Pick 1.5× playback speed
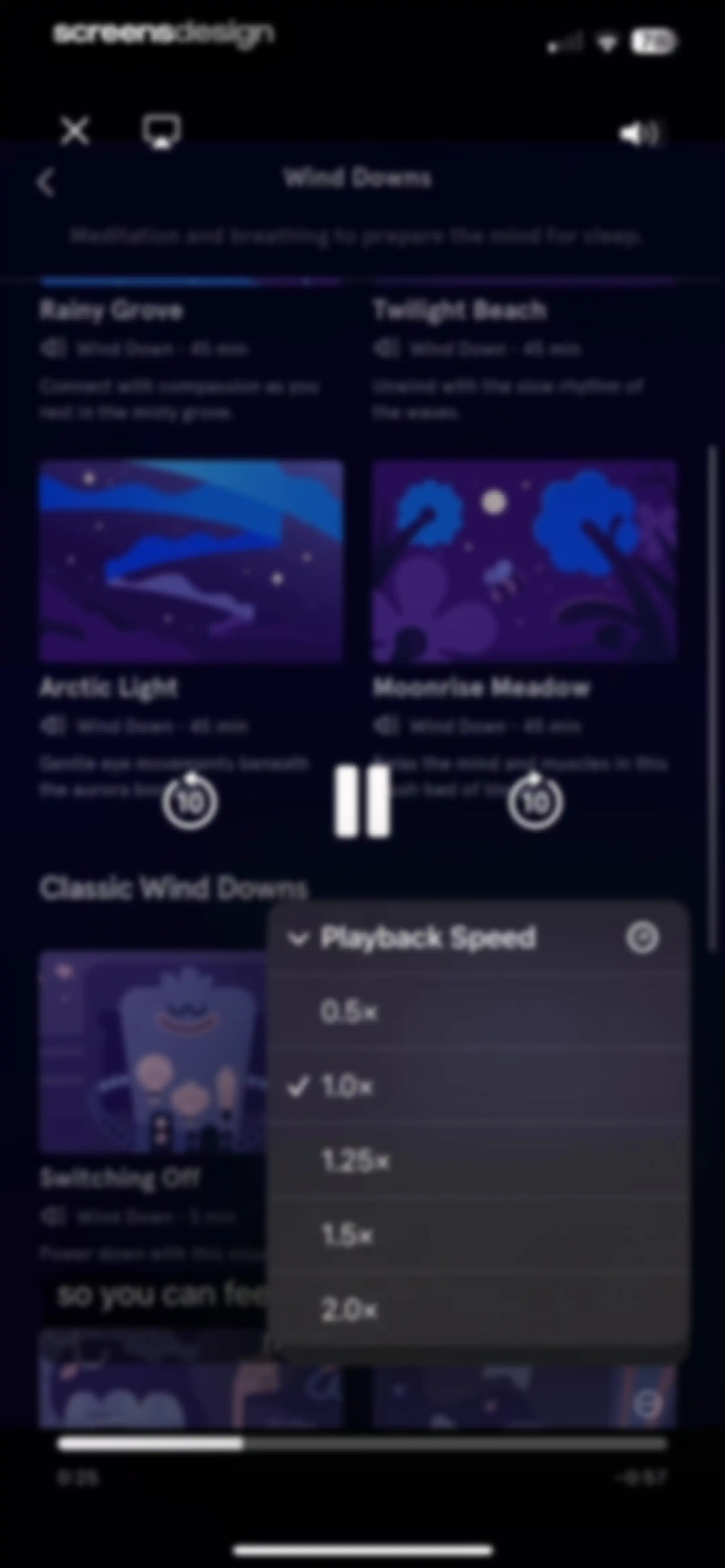 click(478, 1235)
